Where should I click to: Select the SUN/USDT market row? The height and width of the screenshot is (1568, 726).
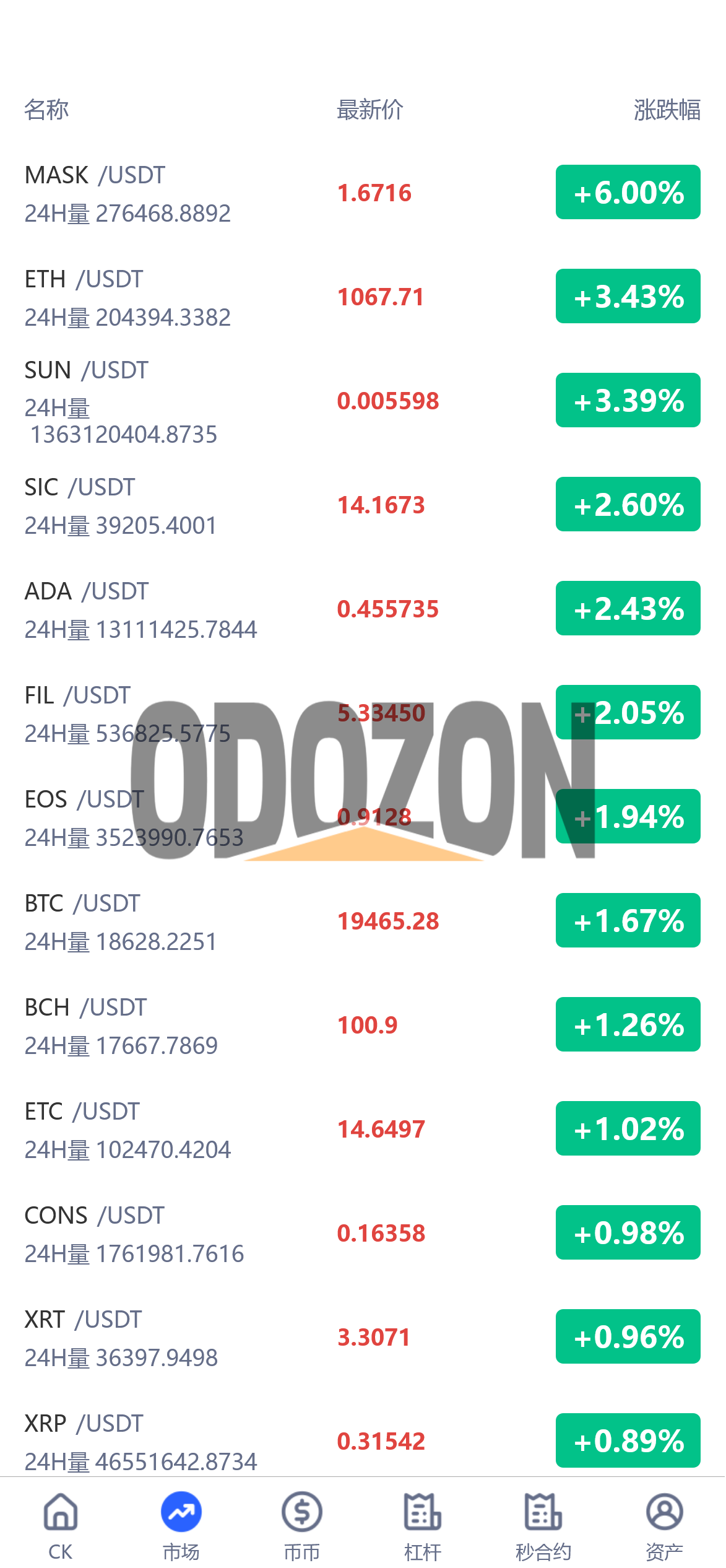tap(363, 401)
